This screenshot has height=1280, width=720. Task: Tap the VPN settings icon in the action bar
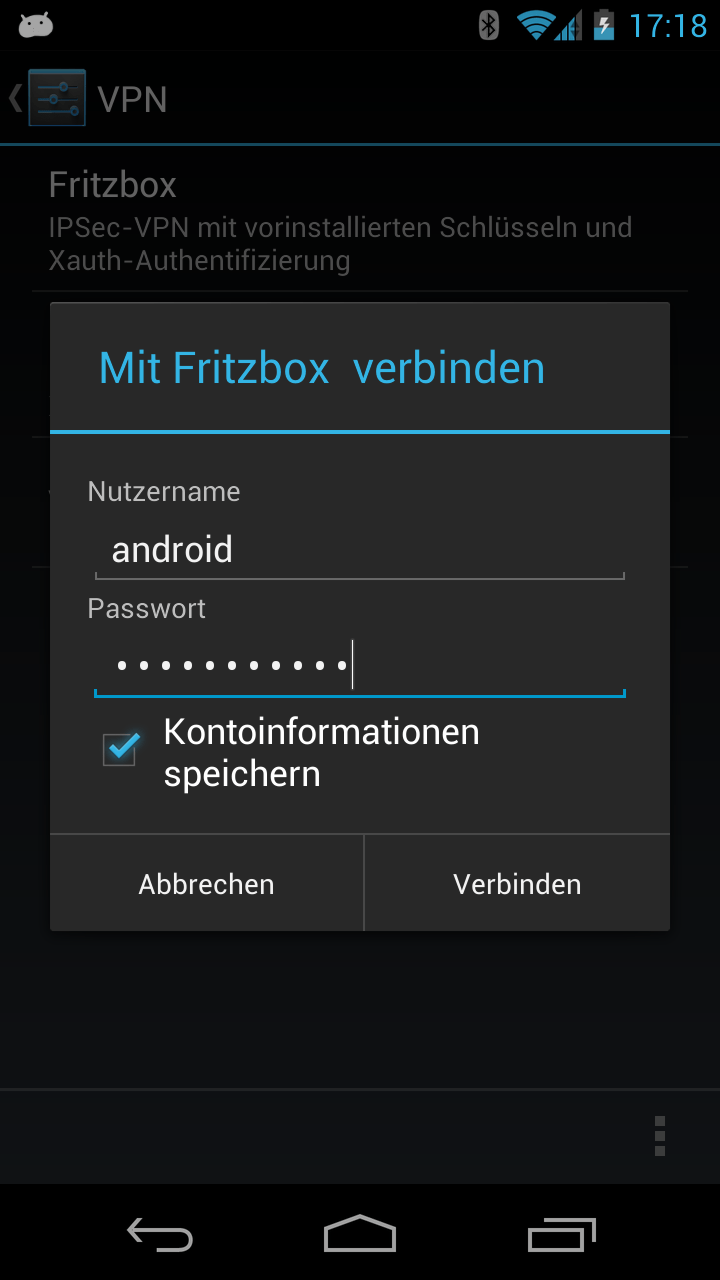click(56, 98)
